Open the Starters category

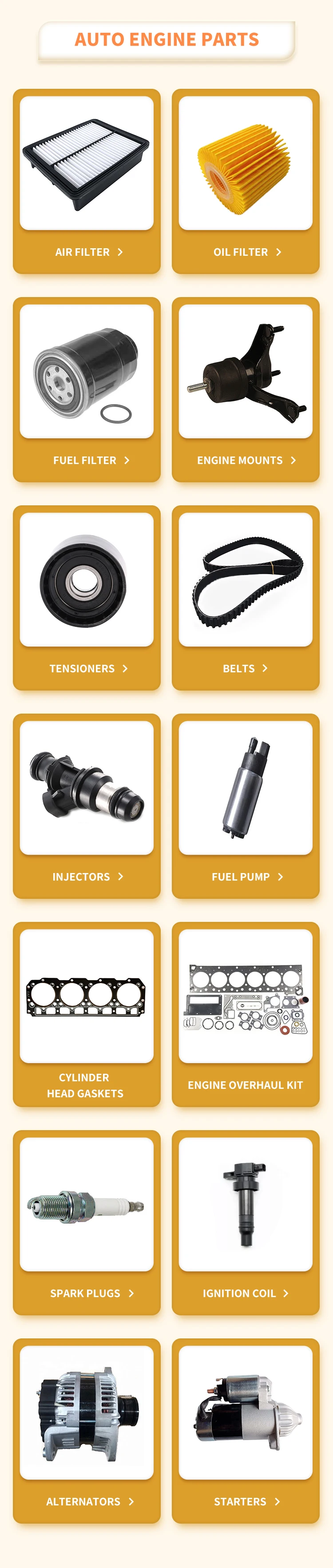[x=246, y=1430]
